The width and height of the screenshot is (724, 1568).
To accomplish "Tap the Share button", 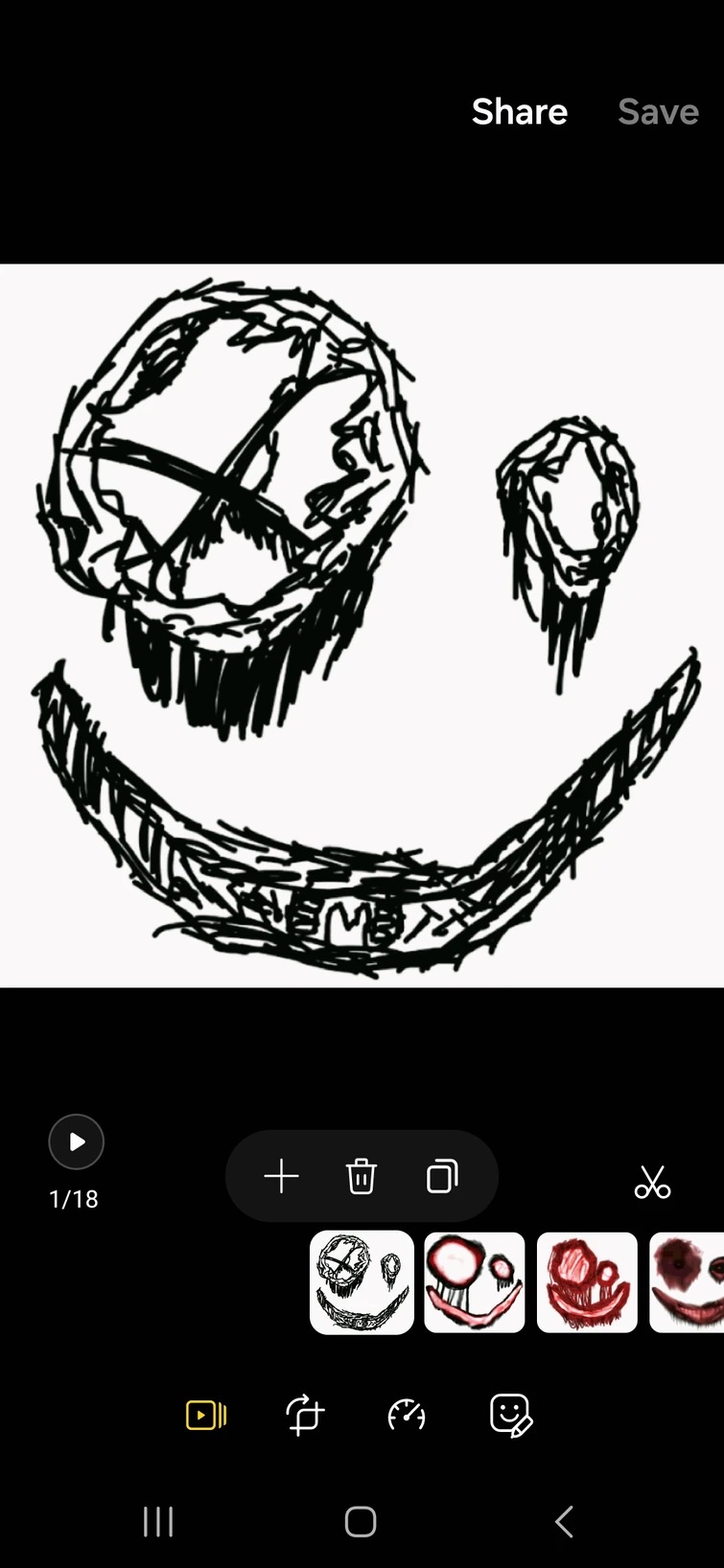I will click(x=519, y=112).
